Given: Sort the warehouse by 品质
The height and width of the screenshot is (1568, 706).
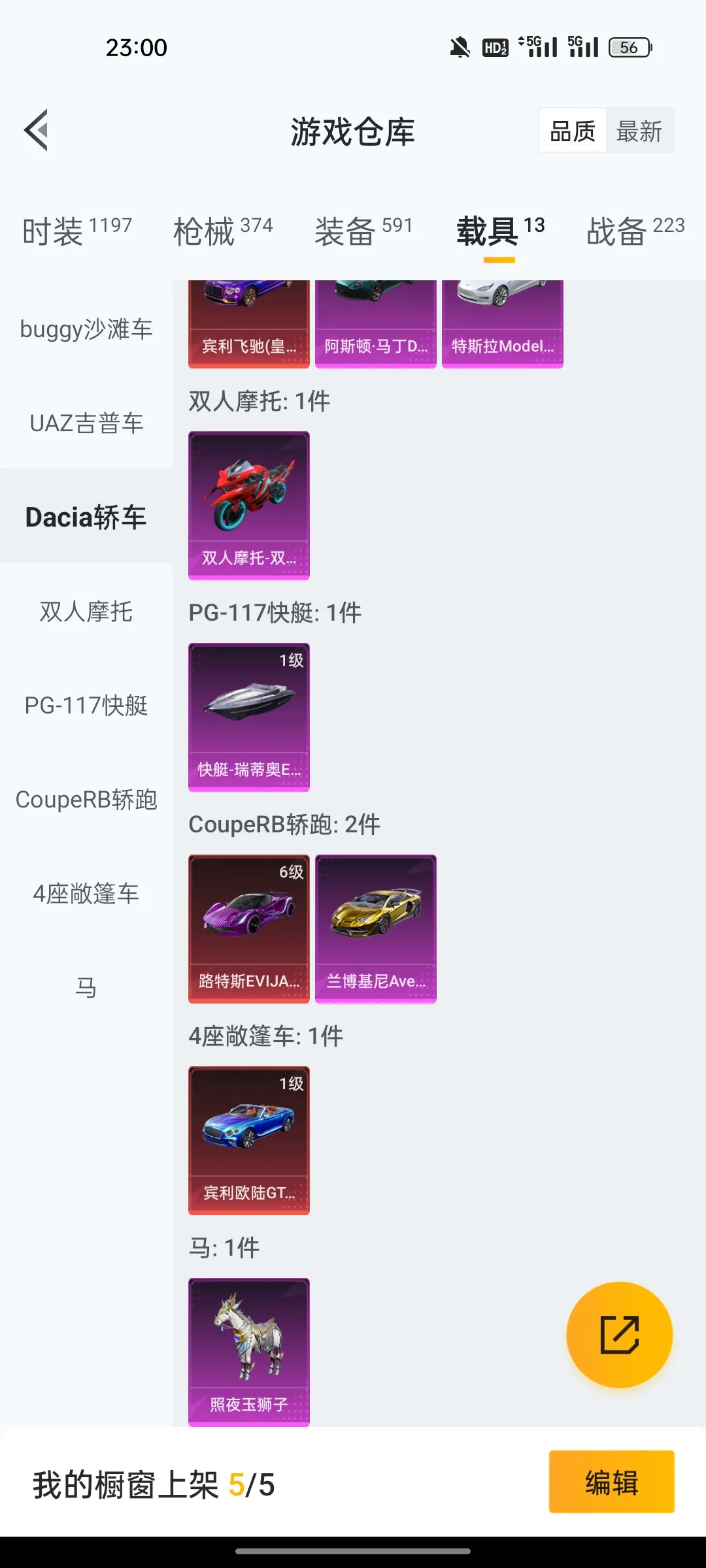Looking at the screenshot, I should pyautogui.click(x=573, y=131).
